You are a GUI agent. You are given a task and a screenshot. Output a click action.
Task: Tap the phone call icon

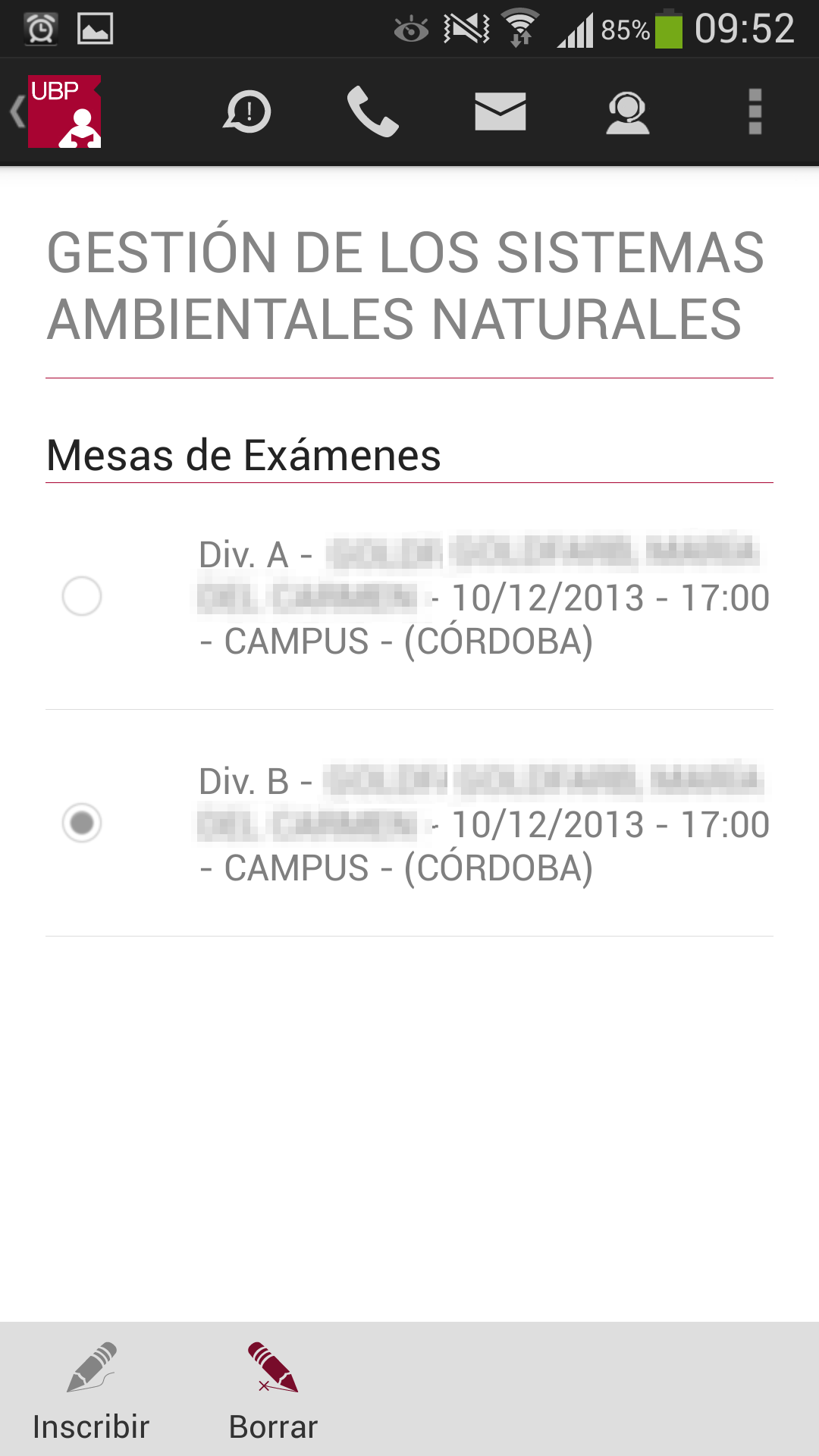(372, 111)
